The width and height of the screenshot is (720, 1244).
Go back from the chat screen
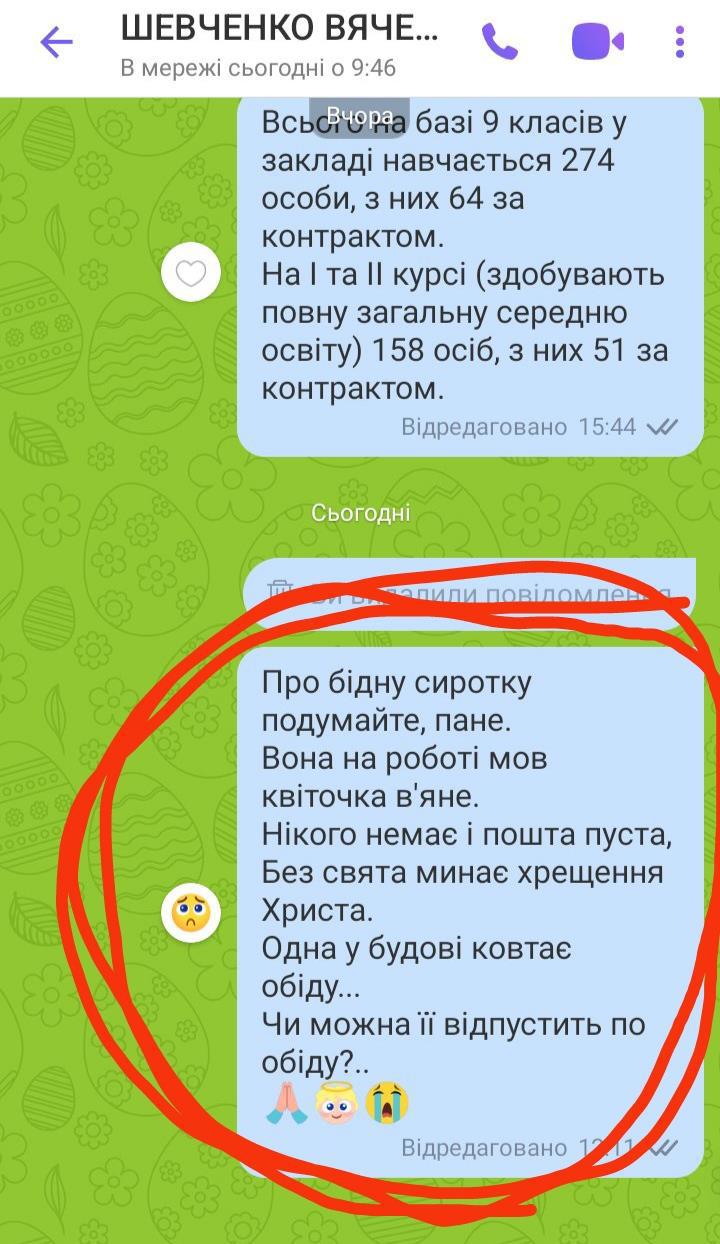click(x=55, y=43)
